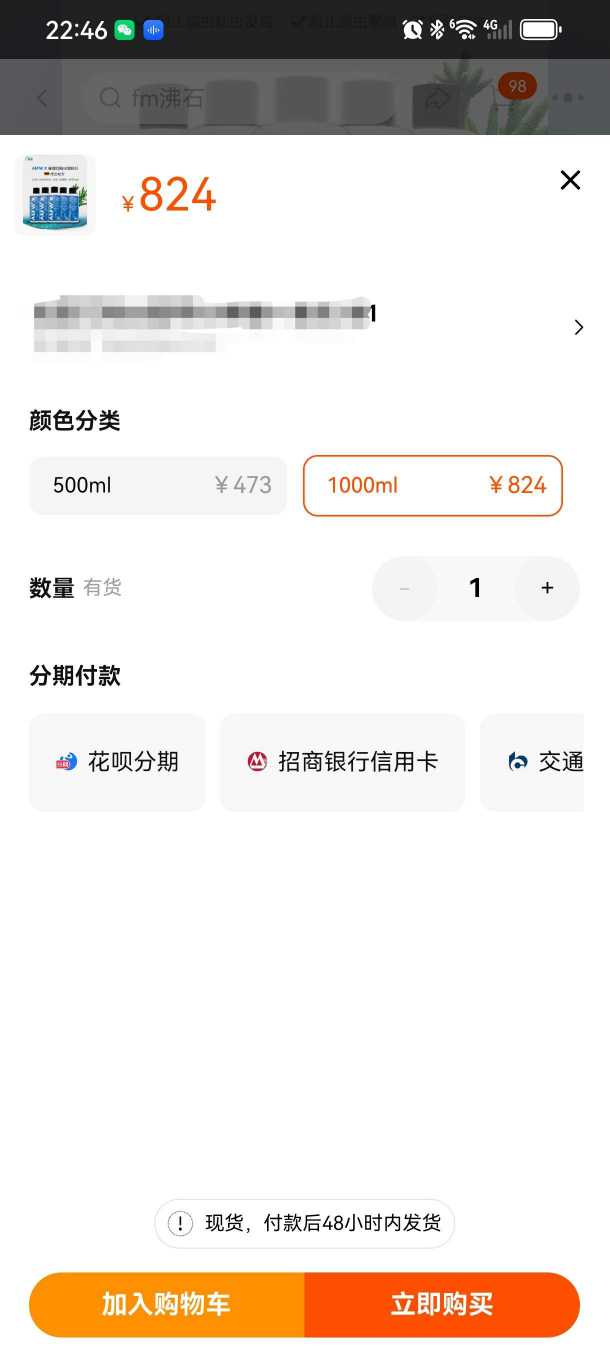The height and width of the screenshot is (1350, 610).
Task: Decrease quantity with the minus button
Action: pos(405,588)
